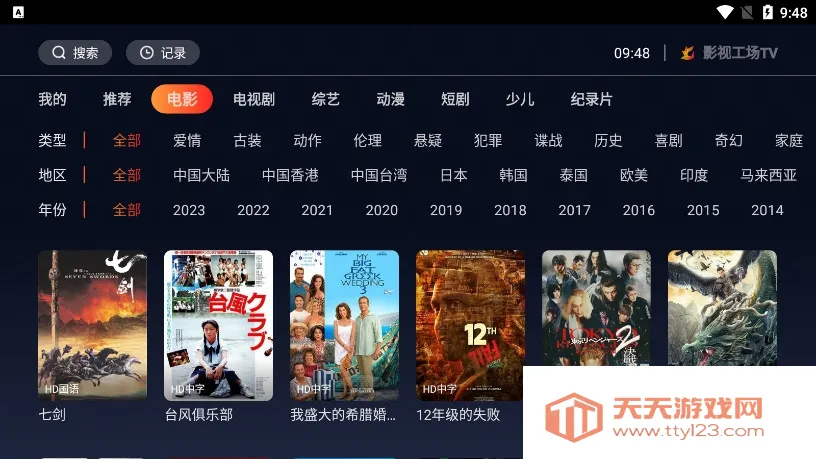Open the 动漫 tab
The width and height of the screenshot is (816, 459).
[x=390, y=99]
